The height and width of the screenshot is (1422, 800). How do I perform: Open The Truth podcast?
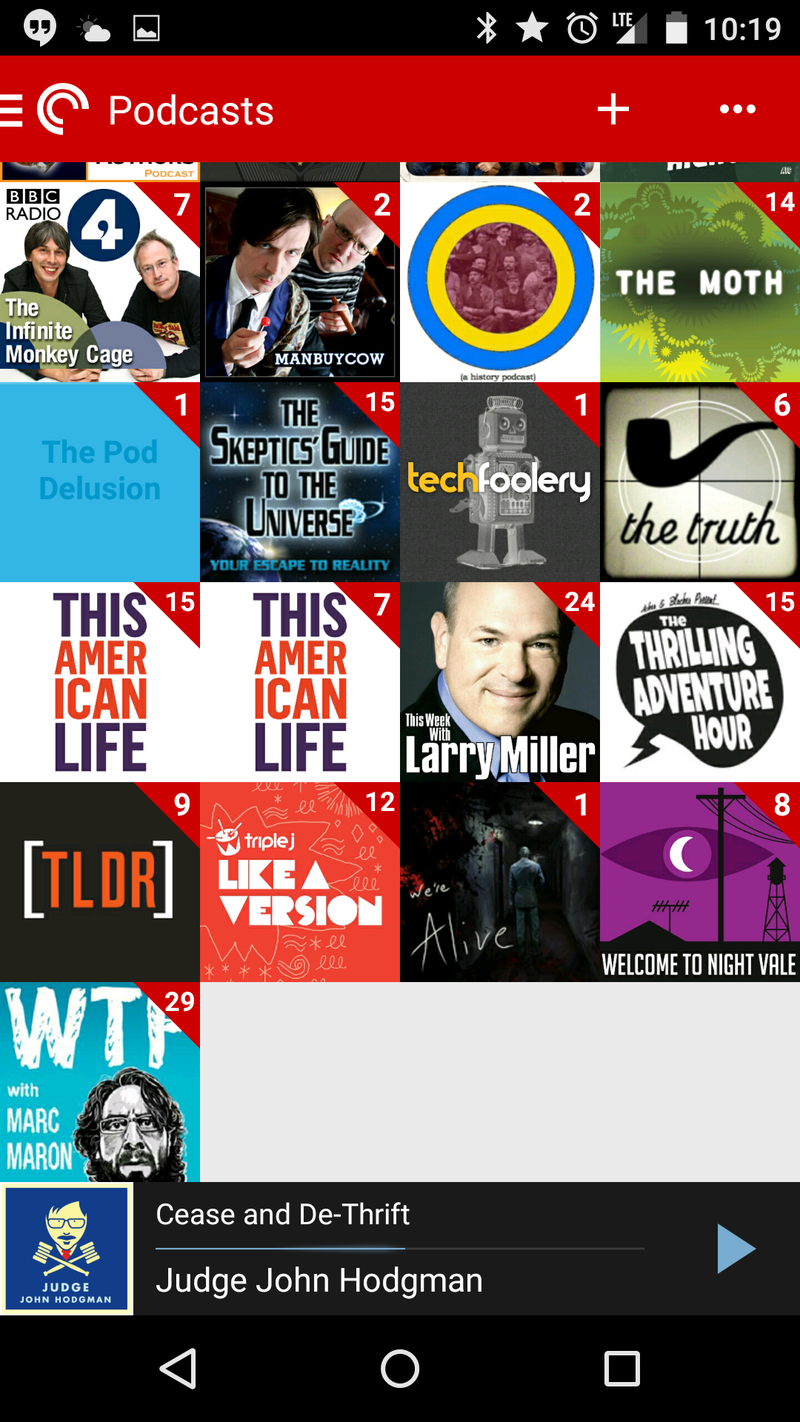coord(700,482)
